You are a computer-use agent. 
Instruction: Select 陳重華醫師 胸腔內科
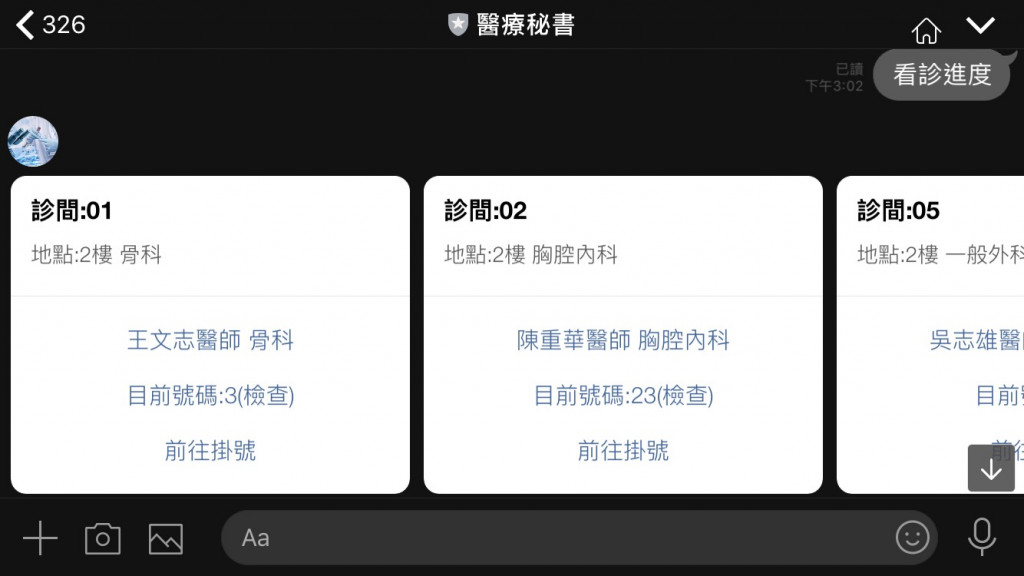pos(623,340)
